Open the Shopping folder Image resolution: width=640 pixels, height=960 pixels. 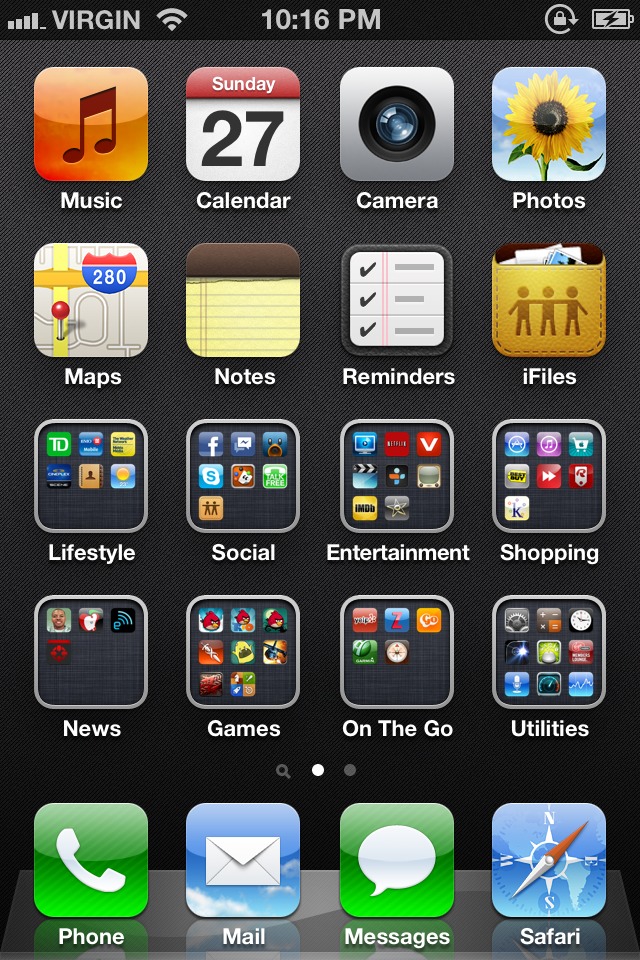click(x=549, y=476)
